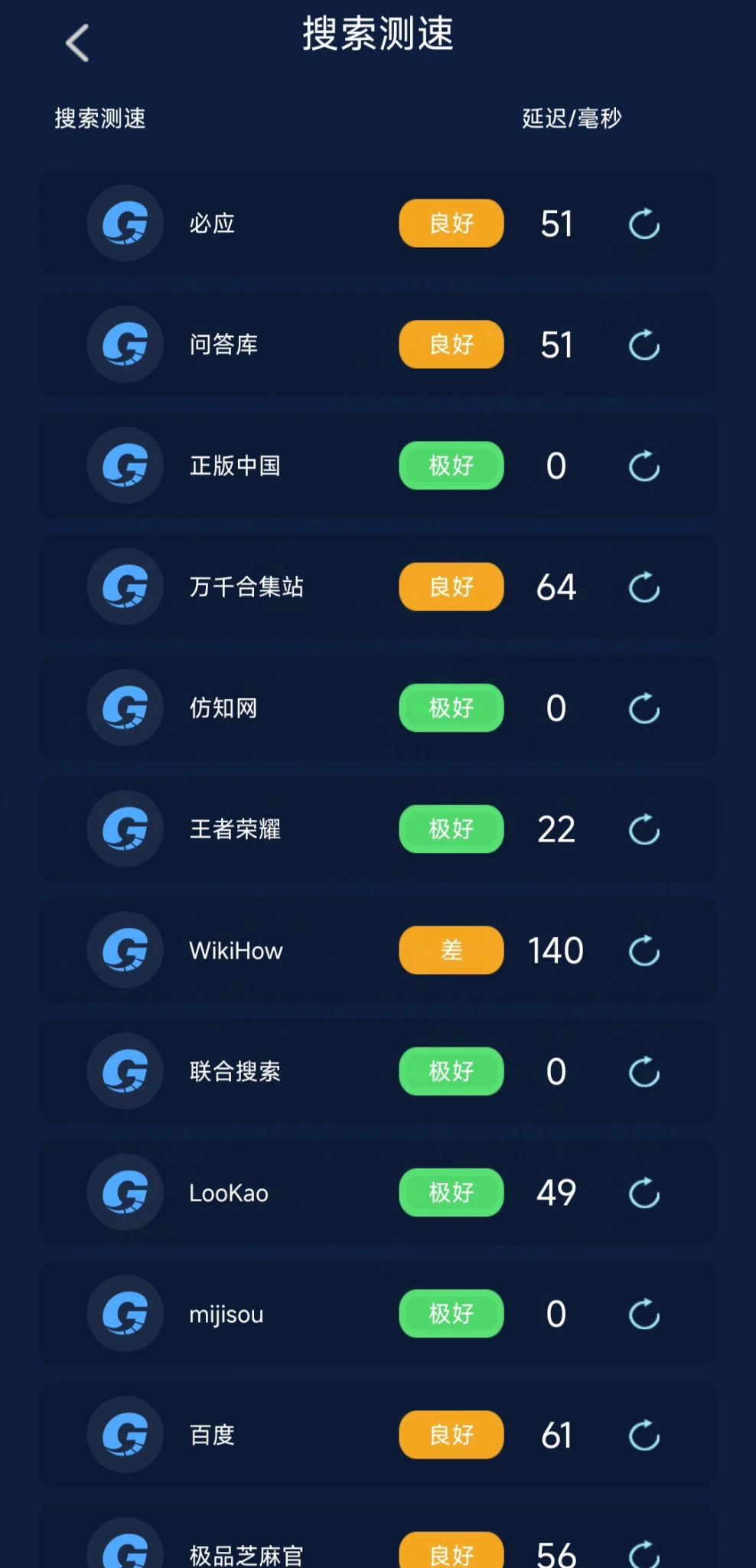Go back from 搜索测速 screen
The height and width of the screenshot is (1568, 756).
point(77,43)
